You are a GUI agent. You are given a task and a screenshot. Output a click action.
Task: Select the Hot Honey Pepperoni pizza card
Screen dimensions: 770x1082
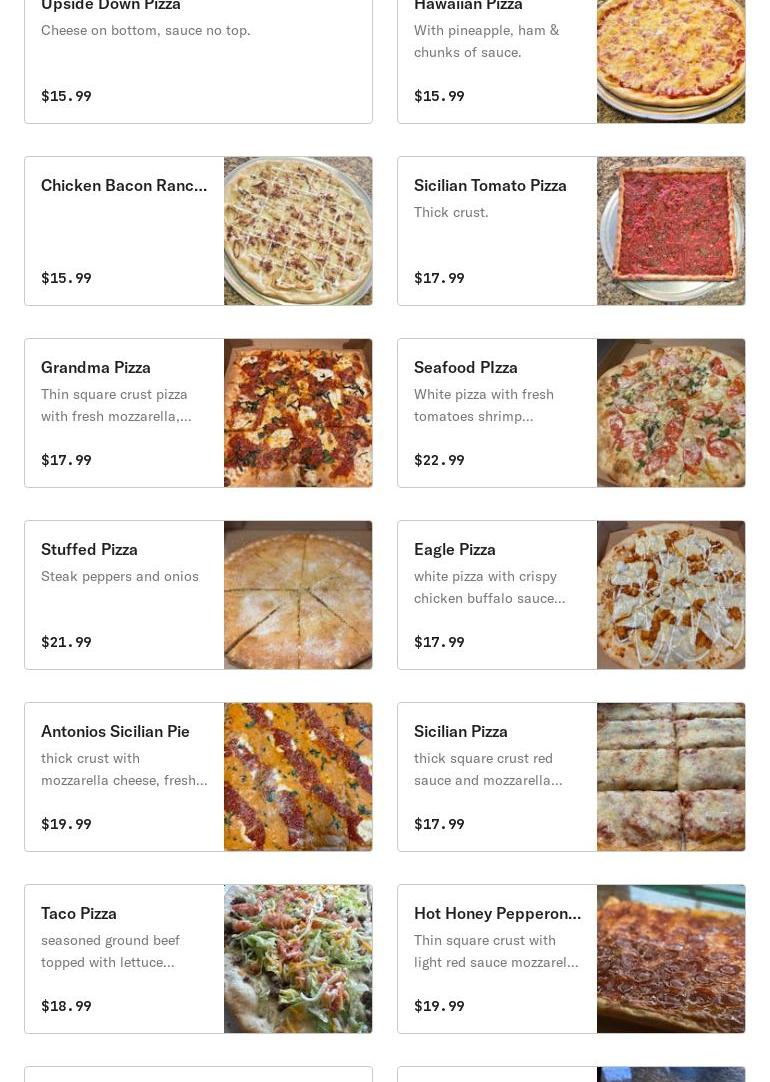570,959
